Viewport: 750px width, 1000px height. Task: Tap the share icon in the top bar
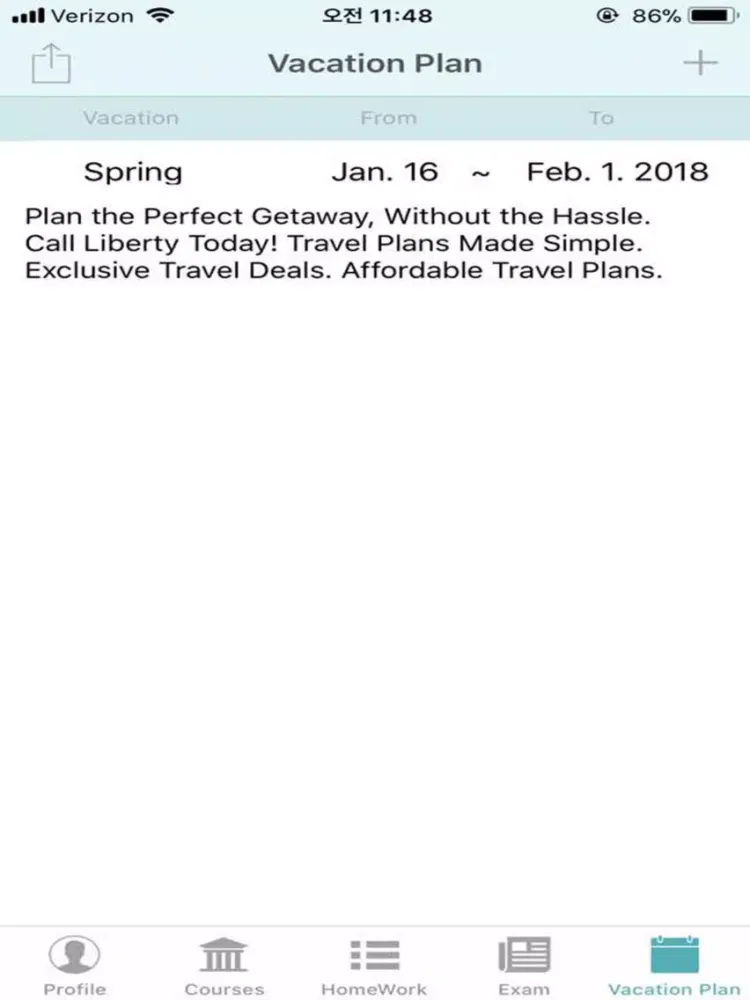(x=51, y=64)
